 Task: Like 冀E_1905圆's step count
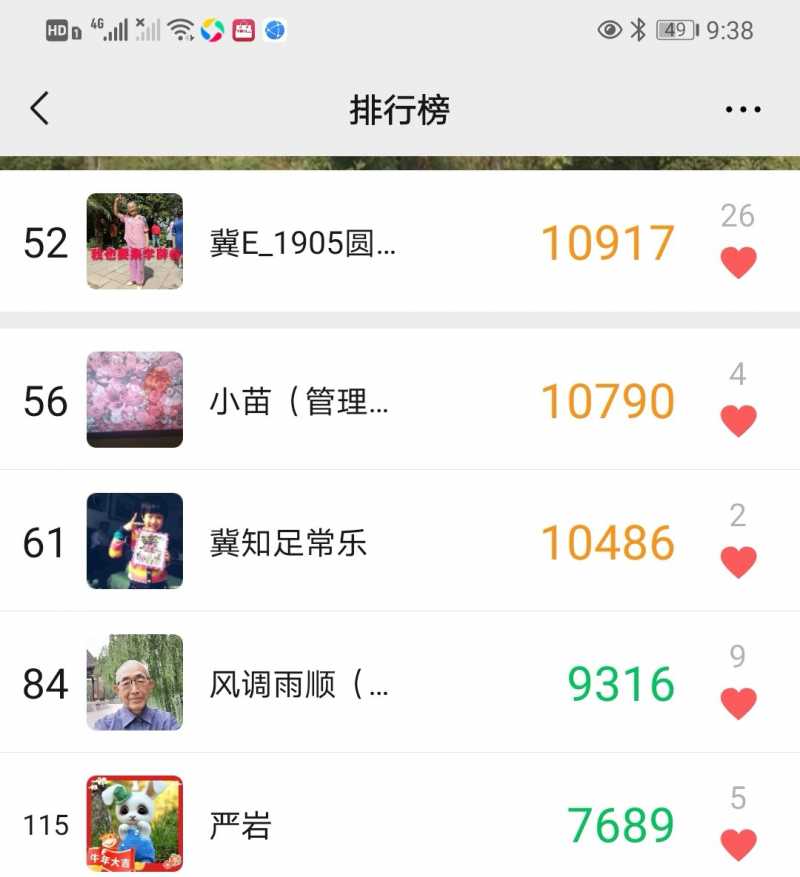click(738, 263)
